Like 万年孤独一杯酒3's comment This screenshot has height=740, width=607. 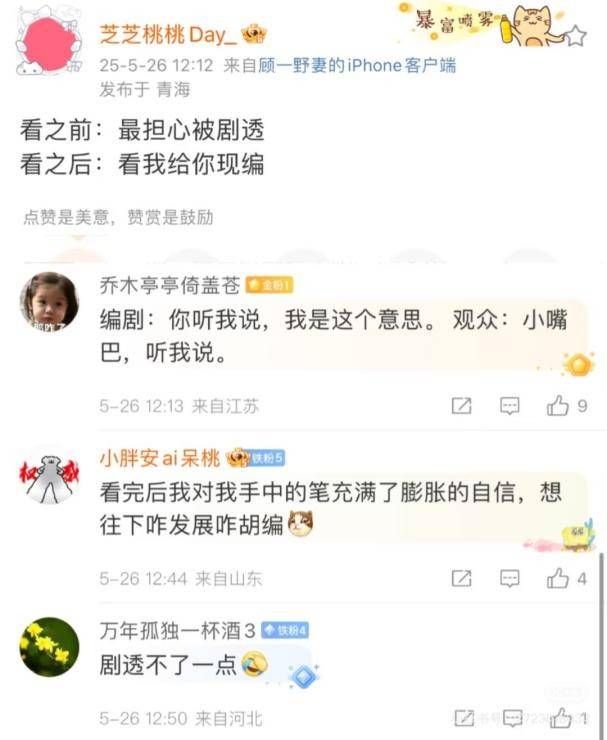coord(562,718)
